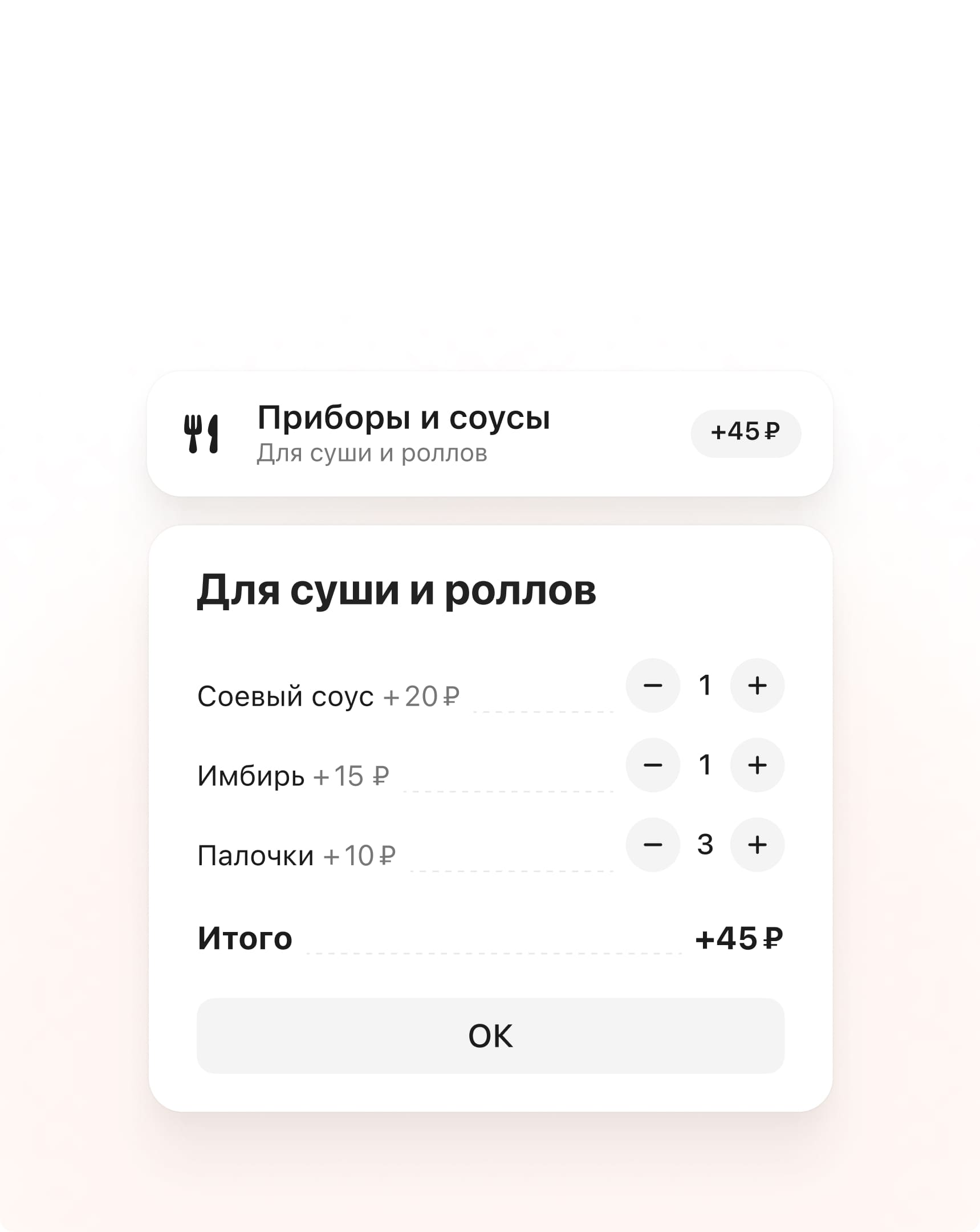980x1232 pixels.
Task: Add one more Имбирь
Action: tap(757, 764)
